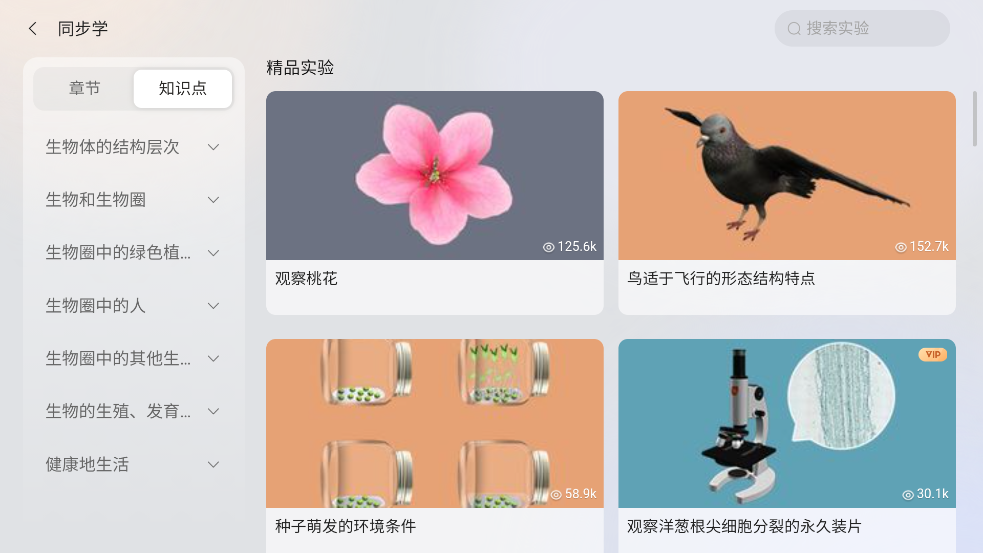Image resolution: width=983 pixels, height=553 pixels.
Task: Expand 生物和生物圈 section
Action: click(133, 200)
